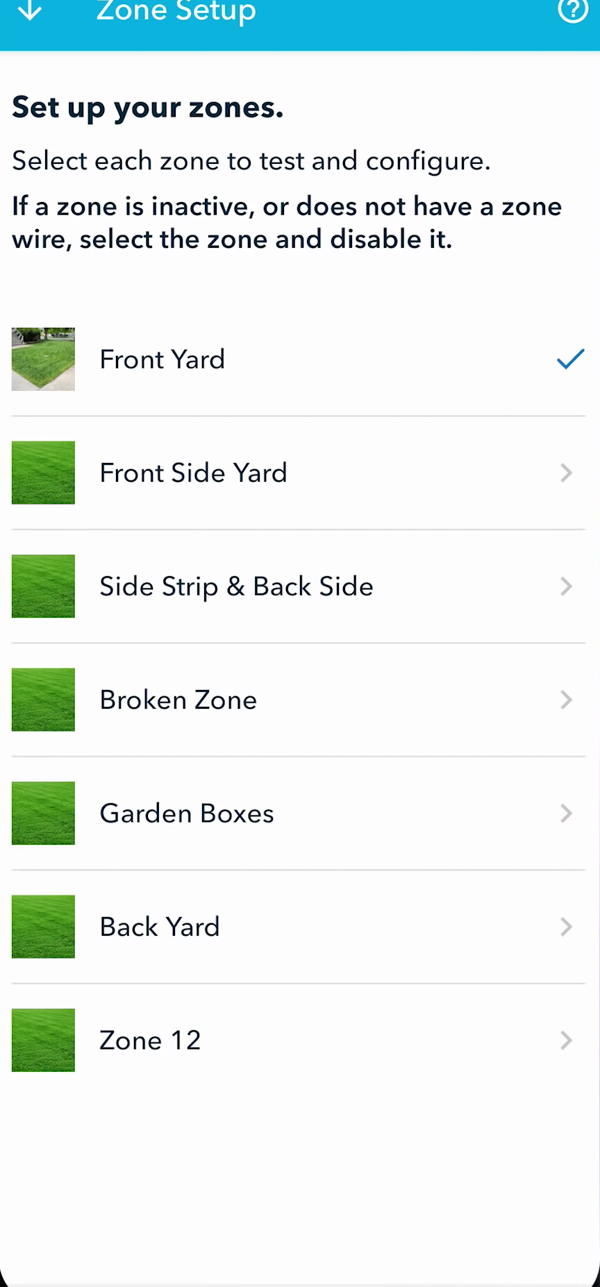Select the Front Side Yard zone
Screen dimensions: 600x1287
299,473
